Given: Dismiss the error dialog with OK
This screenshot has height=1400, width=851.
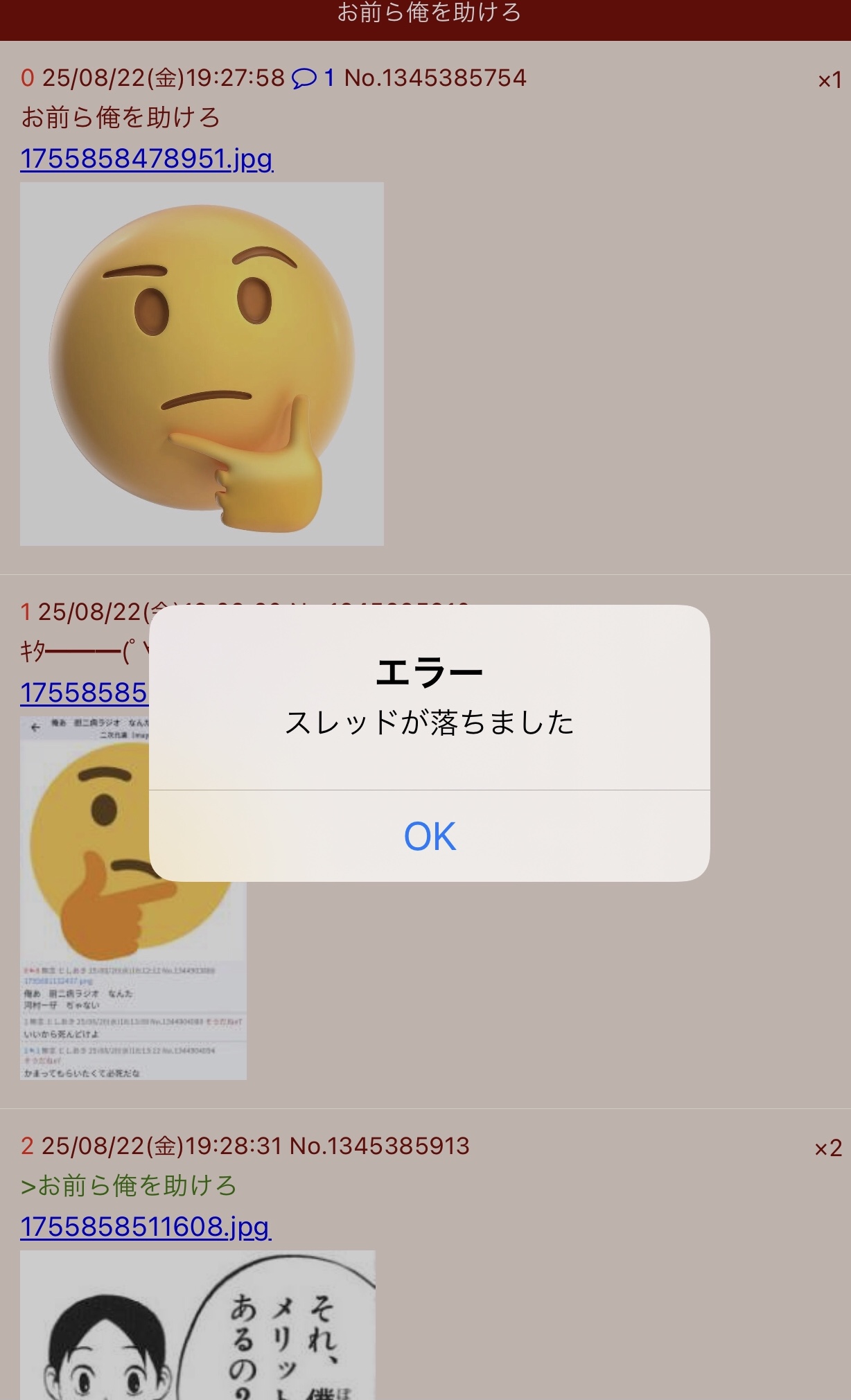Looking at the screenshot, I should (x=429, y=836).
